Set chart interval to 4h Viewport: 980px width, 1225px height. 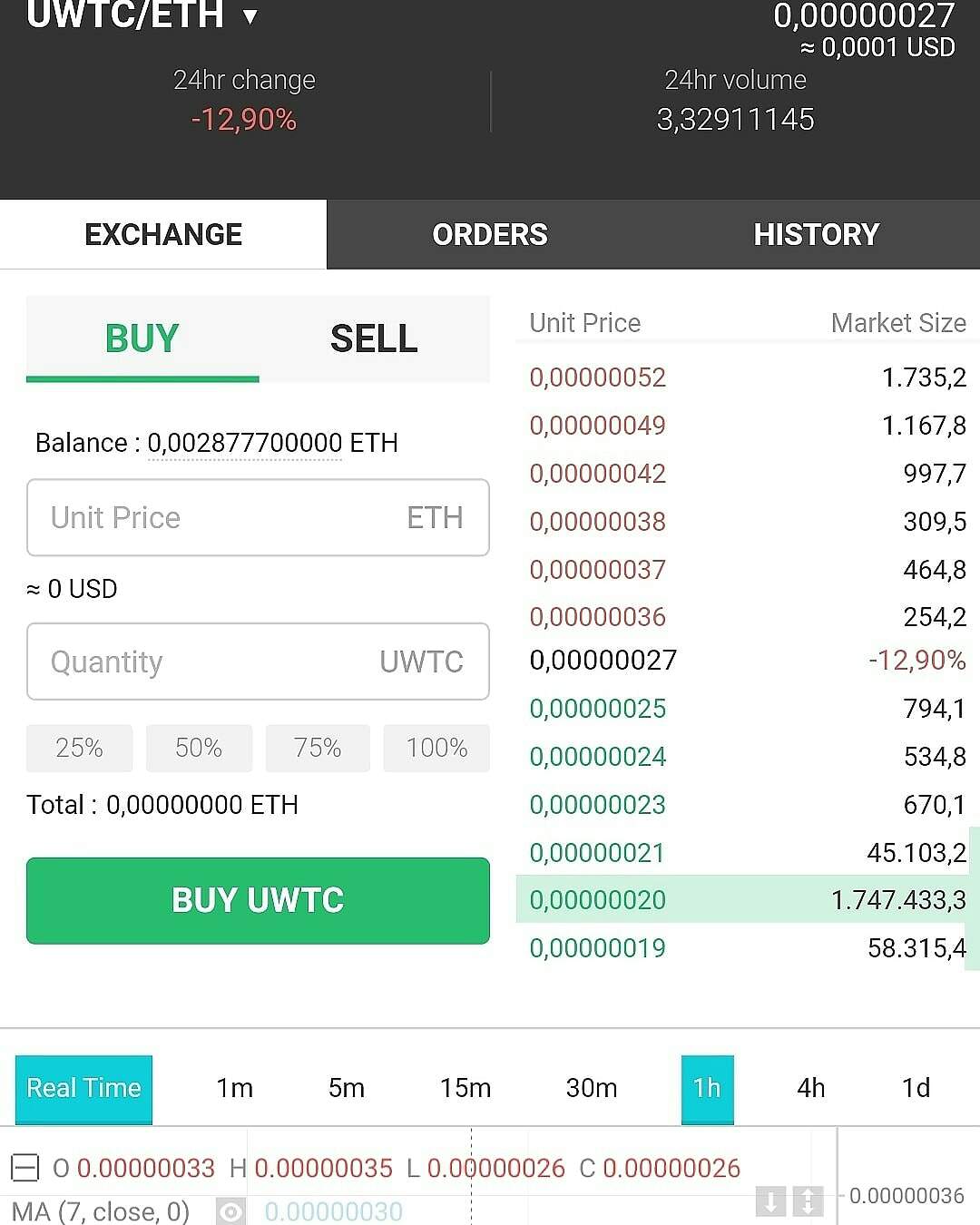coord(811,1088)
